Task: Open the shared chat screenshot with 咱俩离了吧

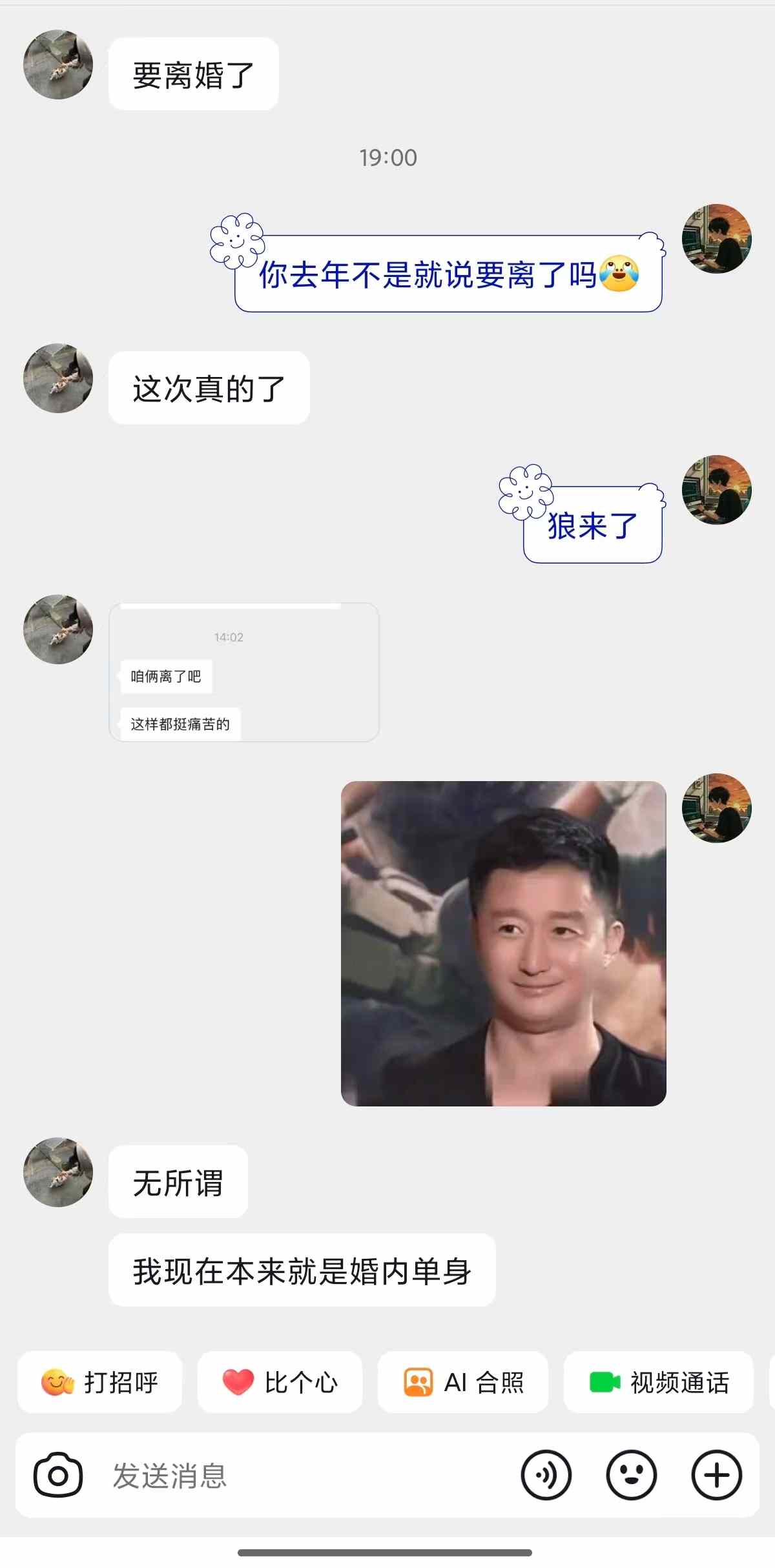Action: pyautogui.click(x=244, y=672)
